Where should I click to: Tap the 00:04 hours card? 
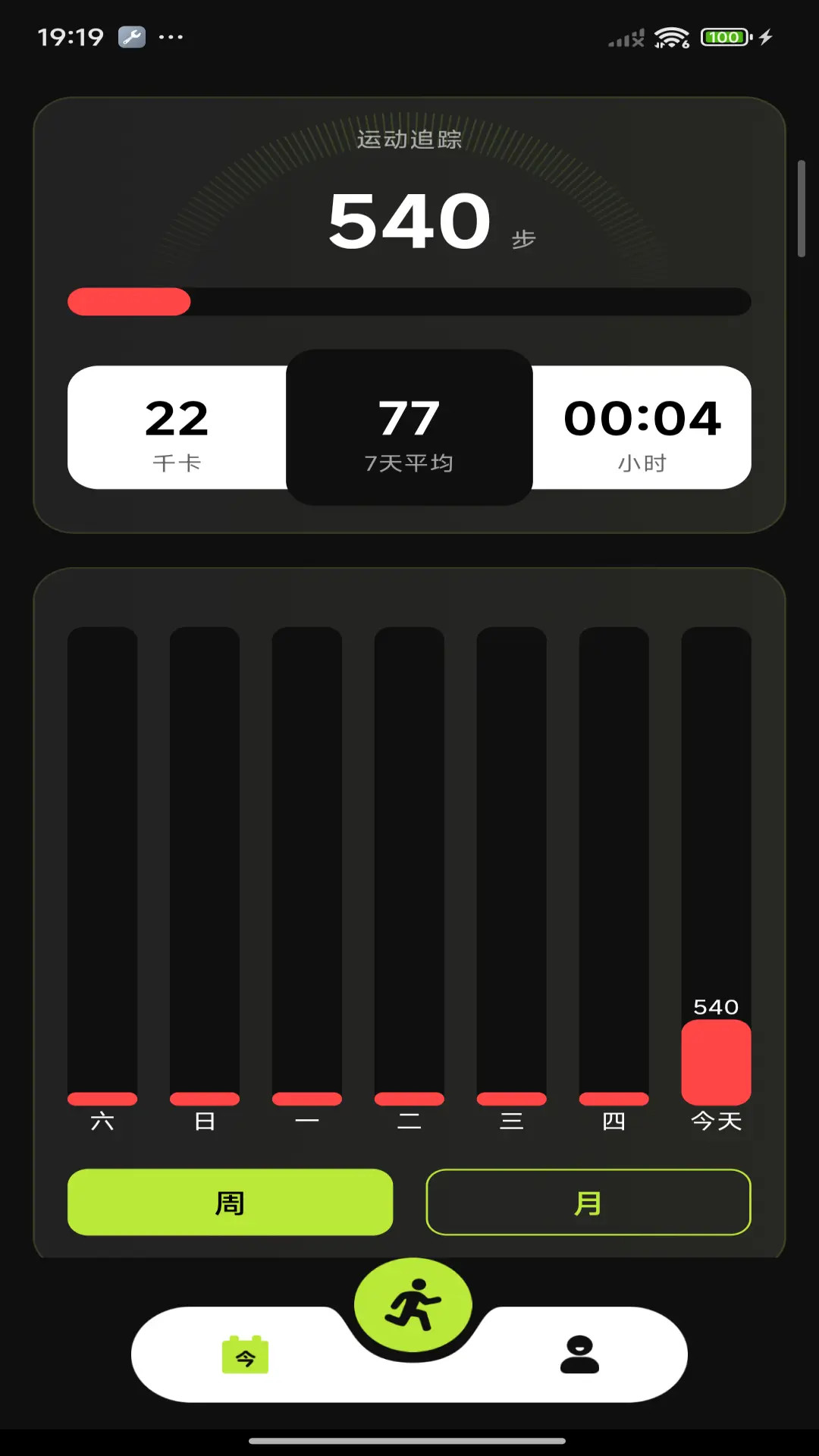tap(642, 428)
